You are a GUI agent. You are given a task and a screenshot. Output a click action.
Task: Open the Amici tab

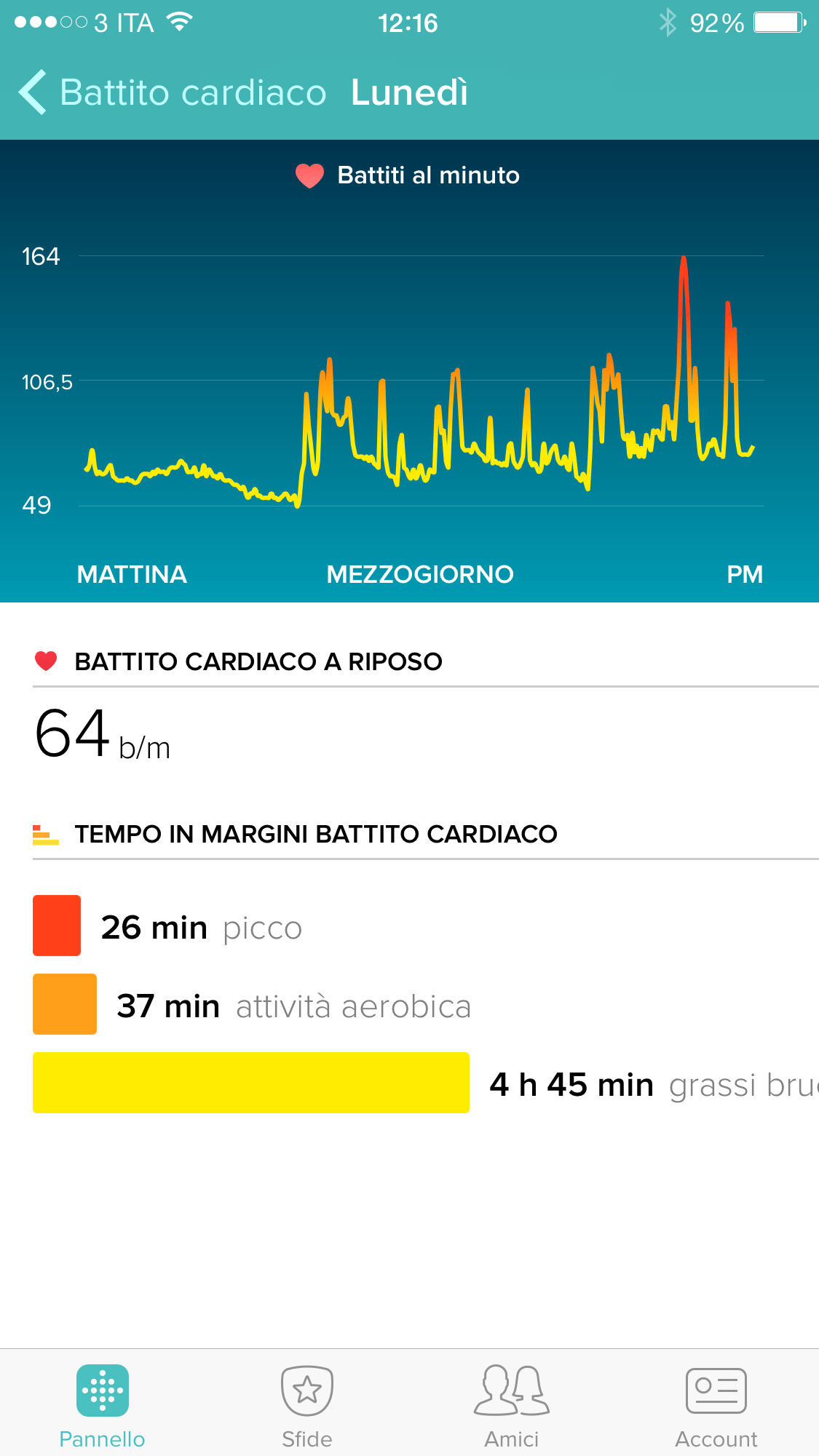pos(512,1404)
